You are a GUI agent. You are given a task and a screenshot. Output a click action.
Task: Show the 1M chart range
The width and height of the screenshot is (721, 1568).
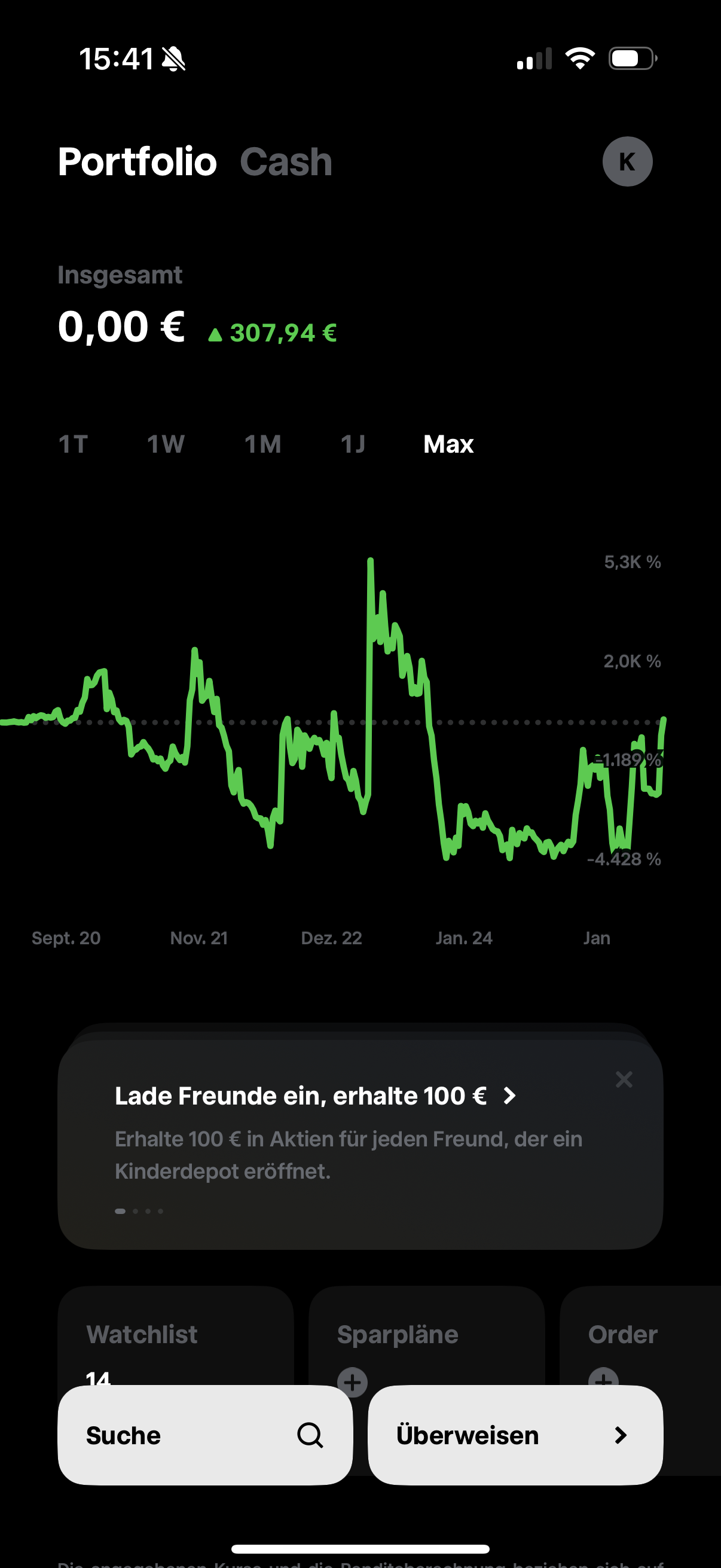[x=263, y=444]
